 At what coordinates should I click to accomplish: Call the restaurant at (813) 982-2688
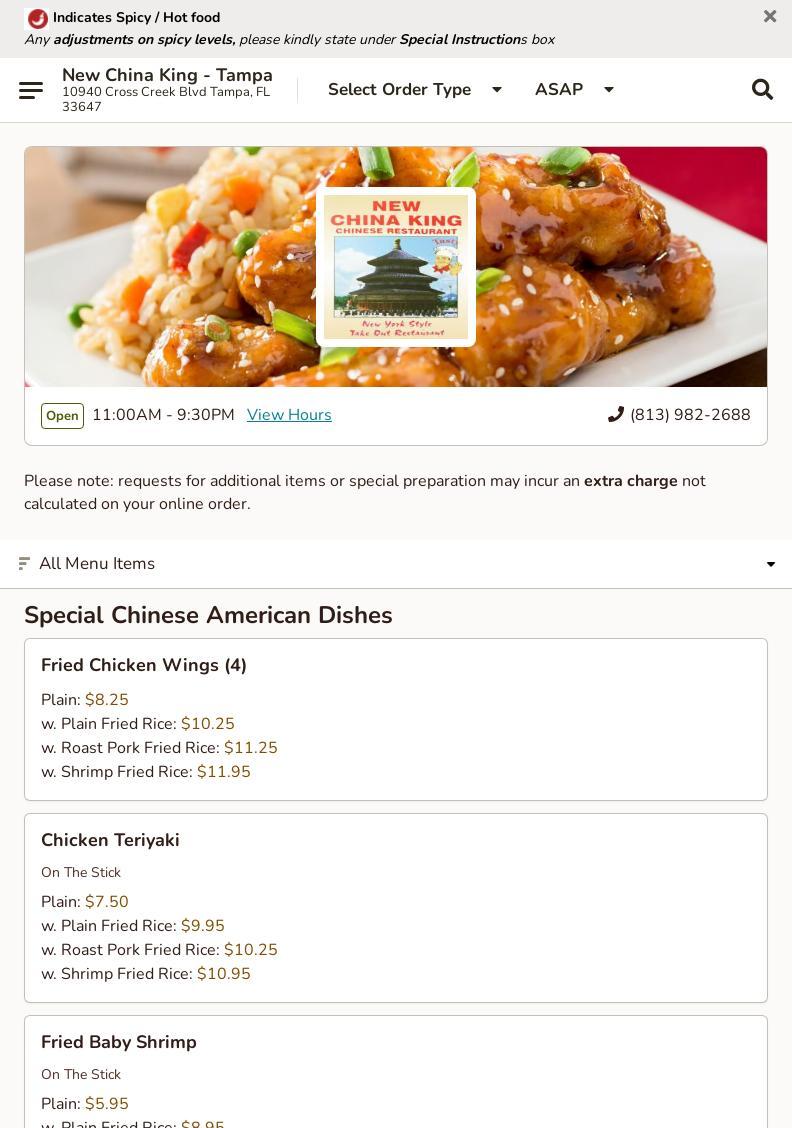[679, 415]
